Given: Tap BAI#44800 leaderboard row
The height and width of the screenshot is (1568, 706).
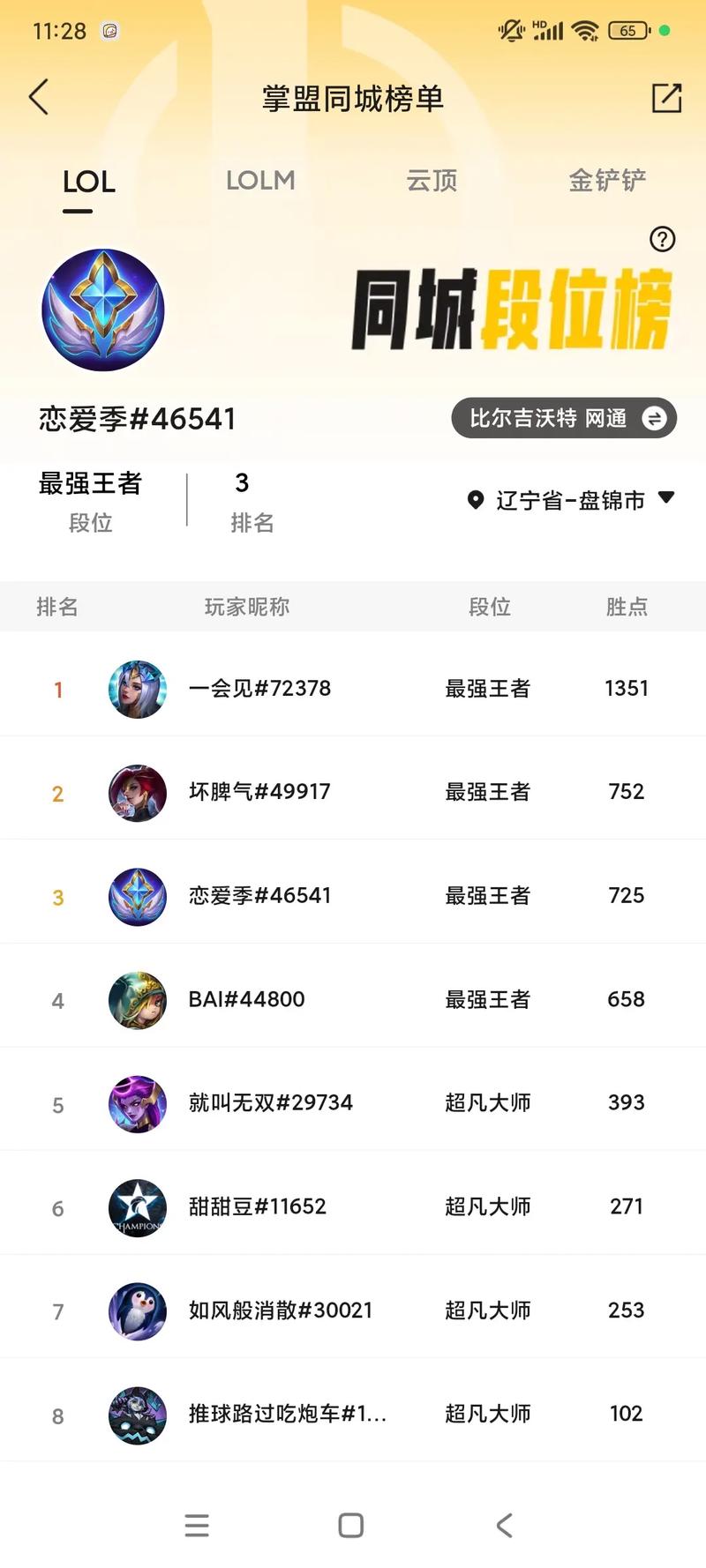Looking at the screenshot, I should tap(247, 999).
